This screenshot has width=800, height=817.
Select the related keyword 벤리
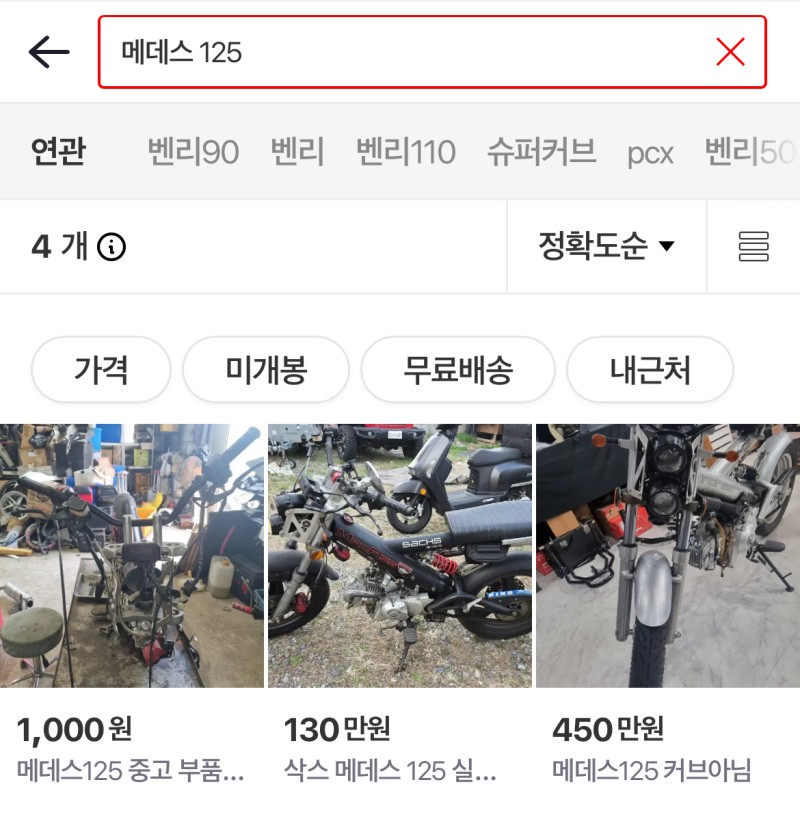297,152
